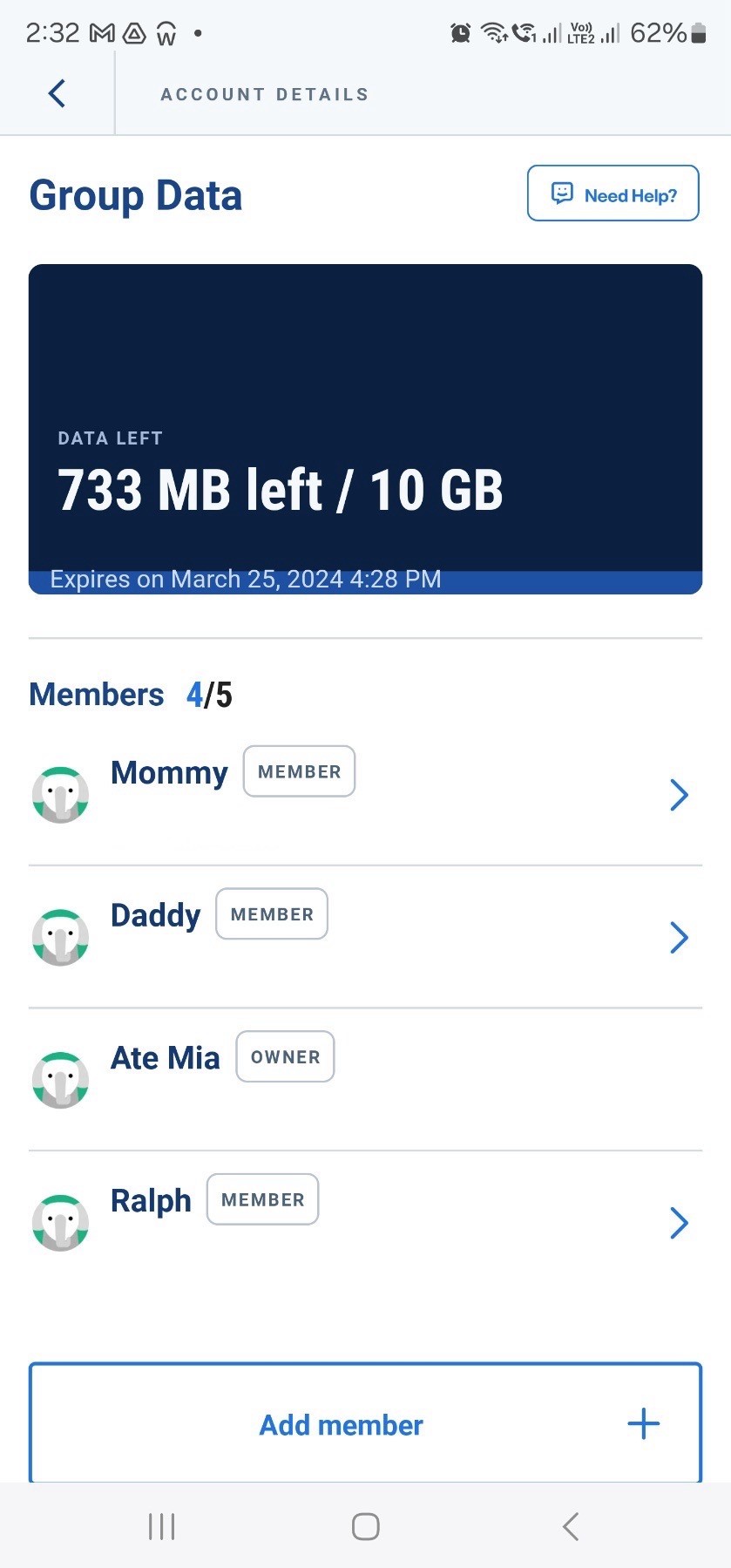
Task: Tap Mommy's elephant avatar
Action: 60,794
